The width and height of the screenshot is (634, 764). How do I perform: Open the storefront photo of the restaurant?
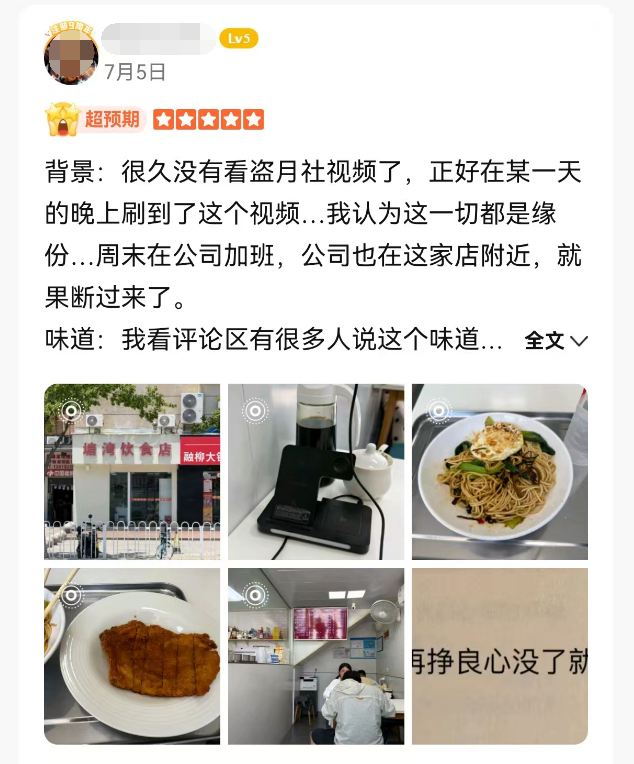click(132, 472)
